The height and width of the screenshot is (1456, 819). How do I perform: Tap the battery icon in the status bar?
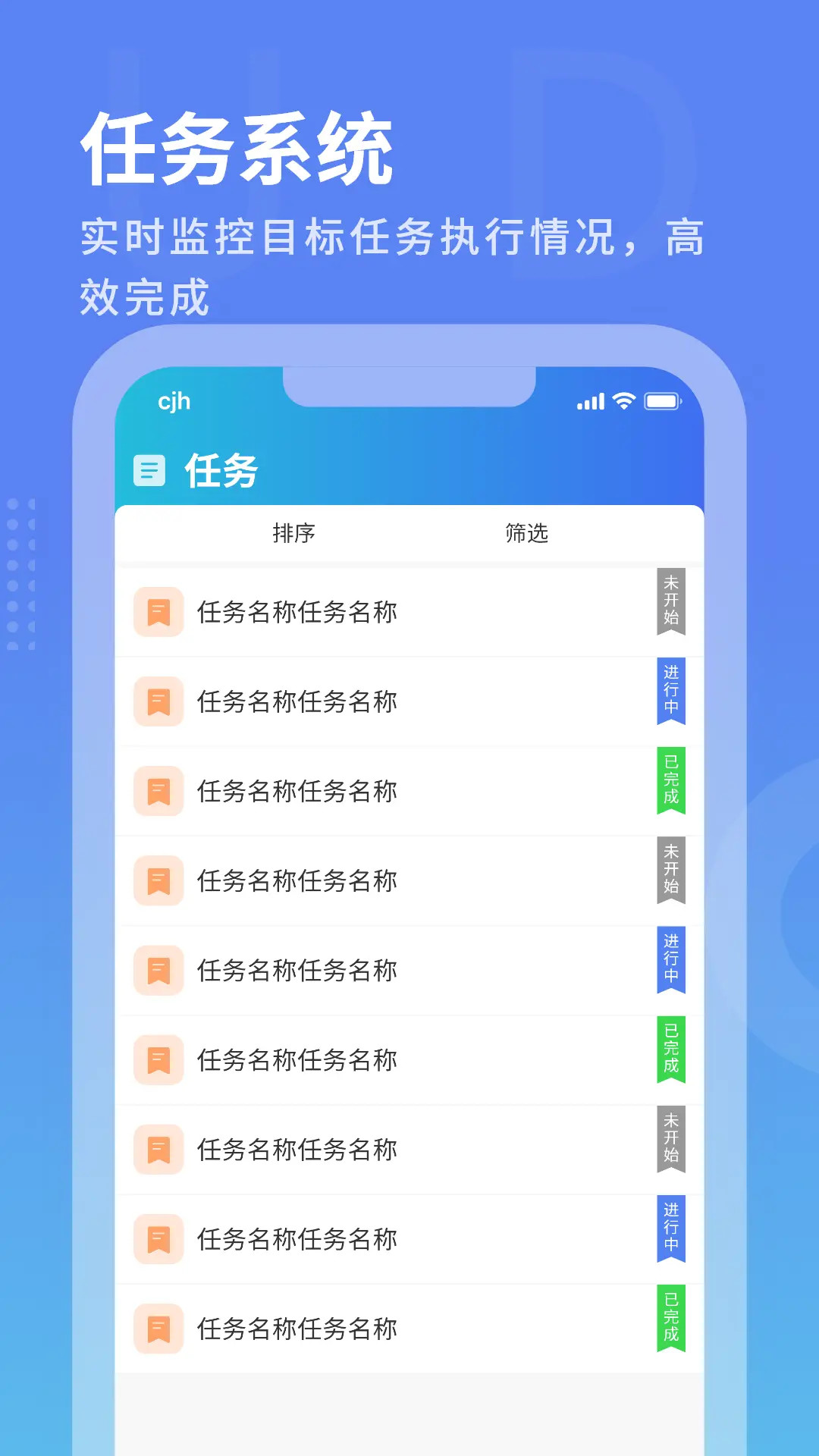[x=663, y=401]
